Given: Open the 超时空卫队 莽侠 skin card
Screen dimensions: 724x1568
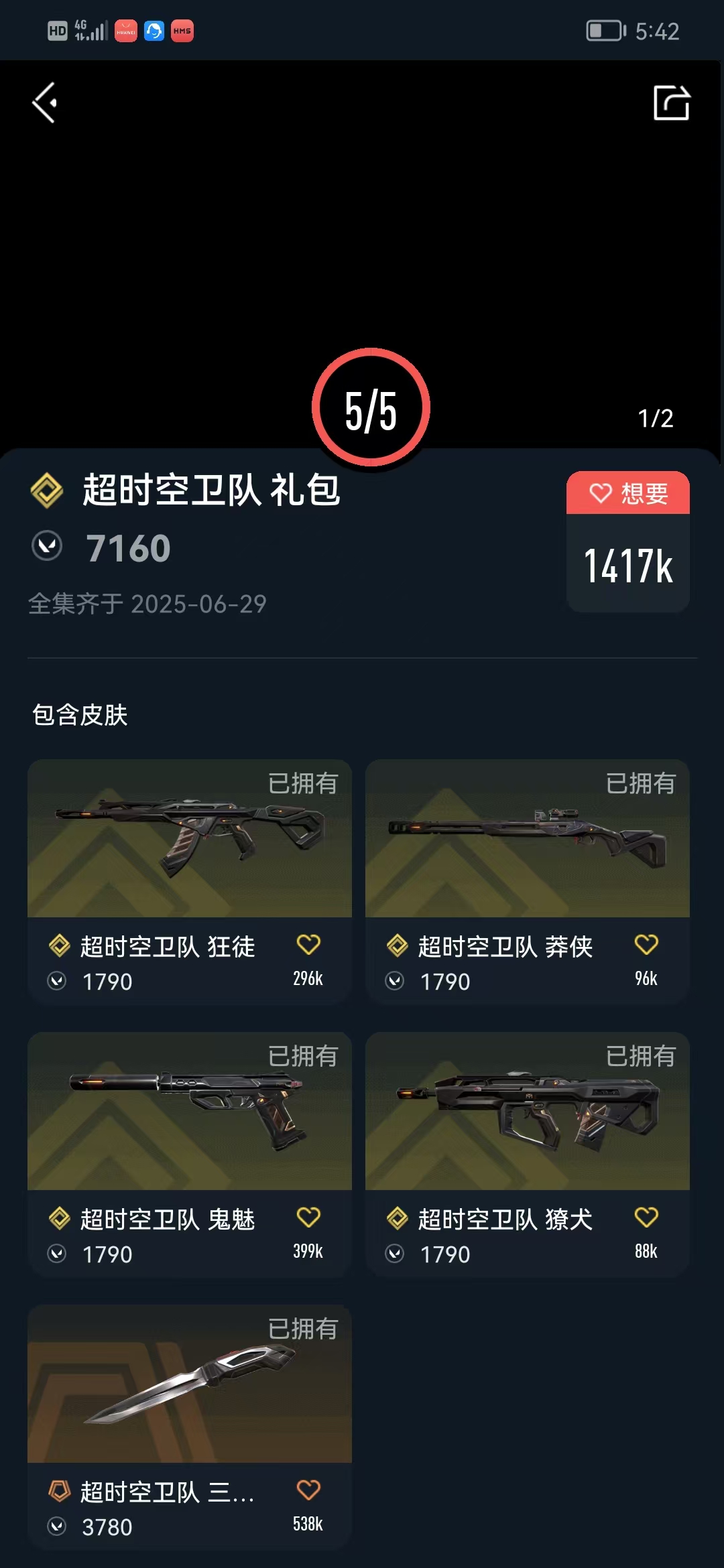Looking at the screenshot, I should click(x=528, y=881).
